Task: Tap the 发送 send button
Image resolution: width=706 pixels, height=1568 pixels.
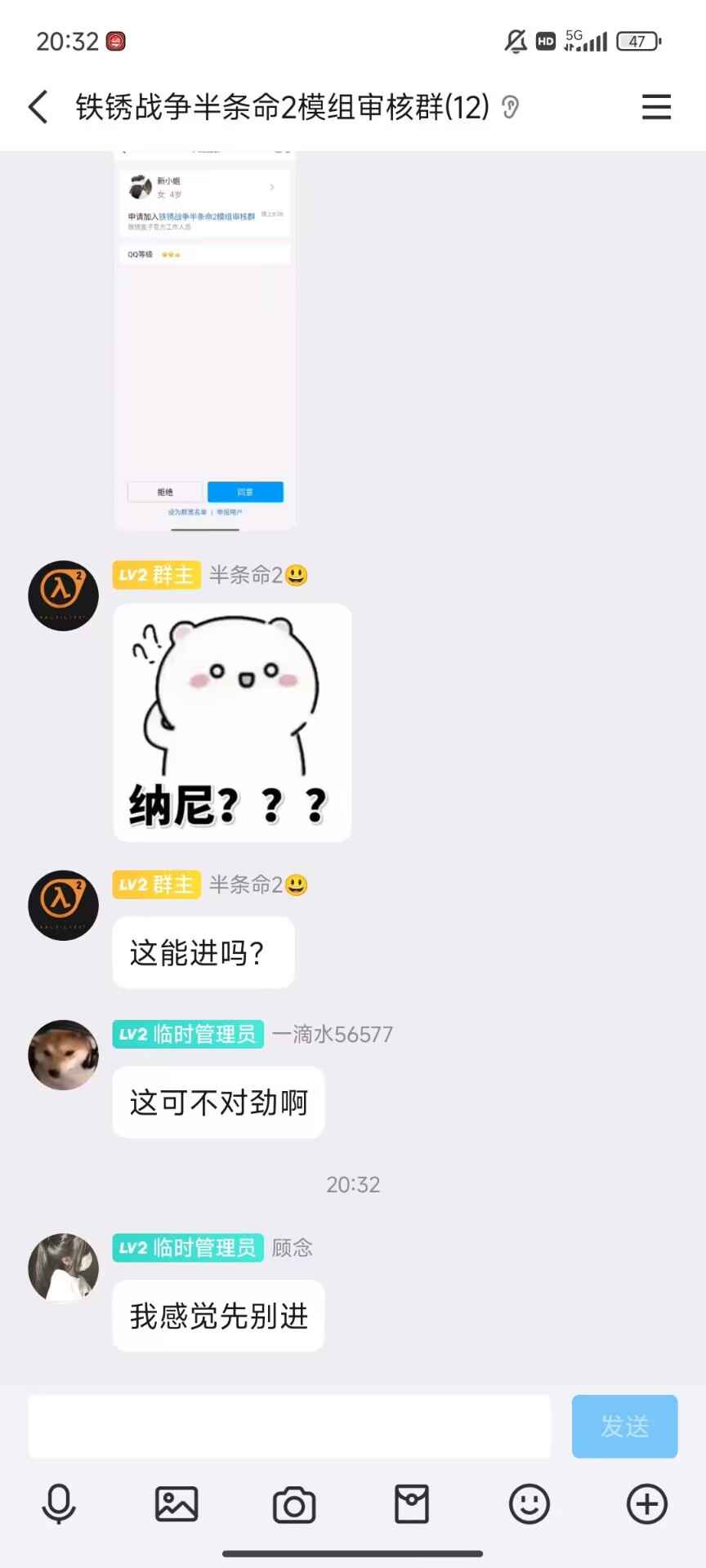Action: click(624, 1427)
